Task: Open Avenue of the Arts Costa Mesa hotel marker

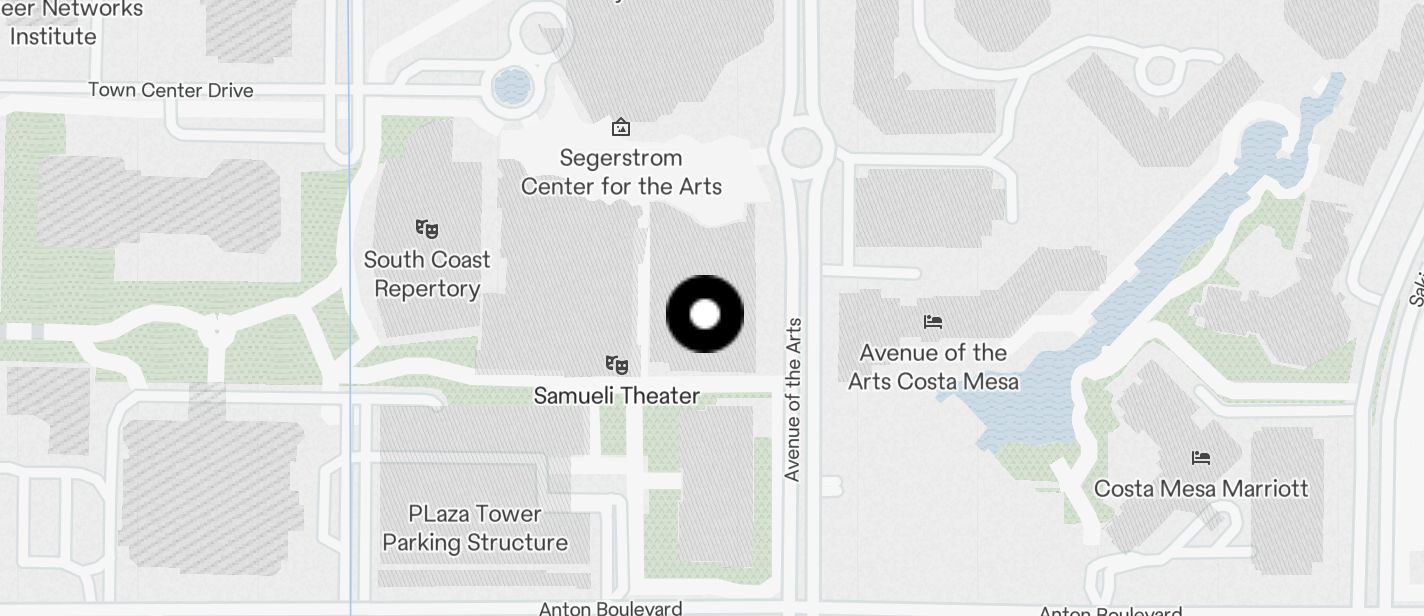Action: point(933,322)
